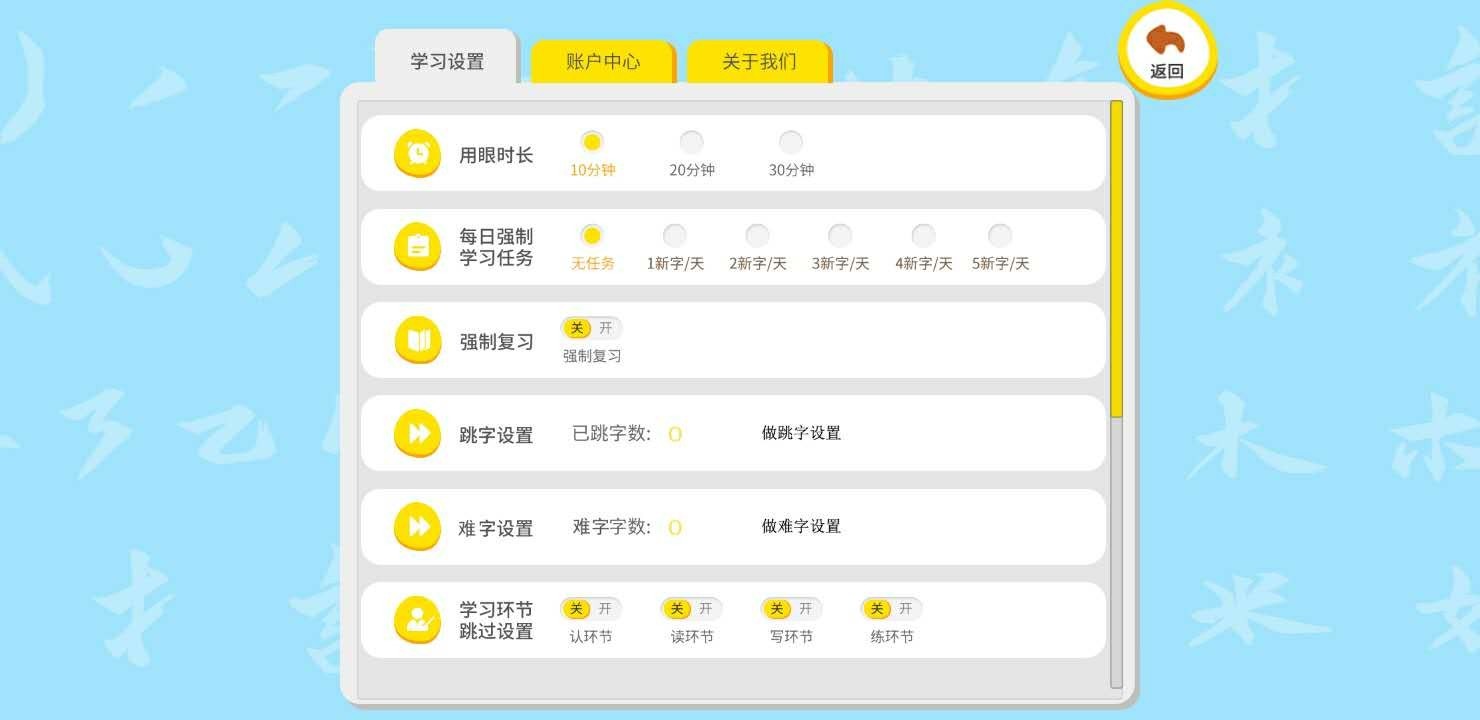Open 做跳字设置
This screenshot has width=1480, height=720.
[x=801, y=433]
